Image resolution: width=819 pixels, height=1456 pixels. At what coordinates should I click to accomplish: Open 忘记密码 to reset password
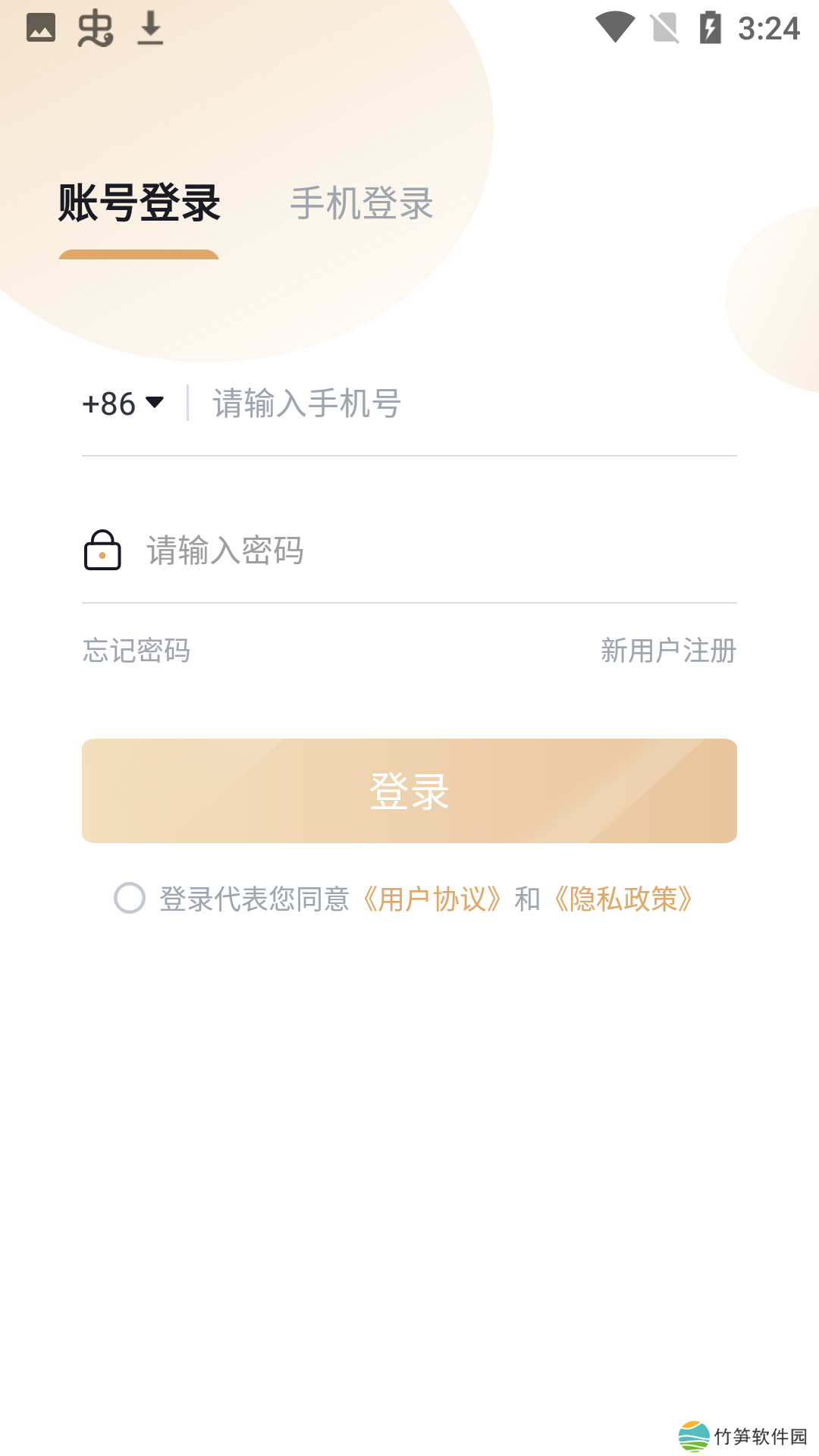coord(136,651)
